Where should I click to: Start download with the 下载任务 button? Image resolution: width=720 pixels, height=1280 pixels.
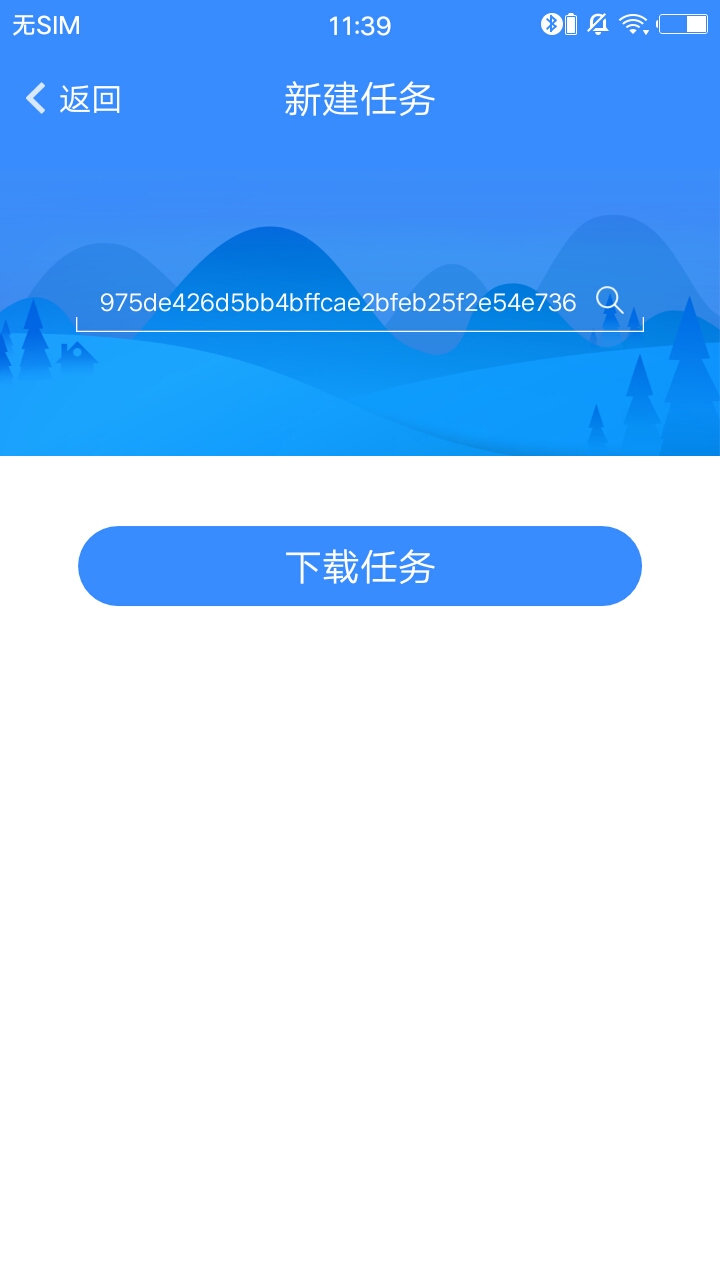click(360, 566)
